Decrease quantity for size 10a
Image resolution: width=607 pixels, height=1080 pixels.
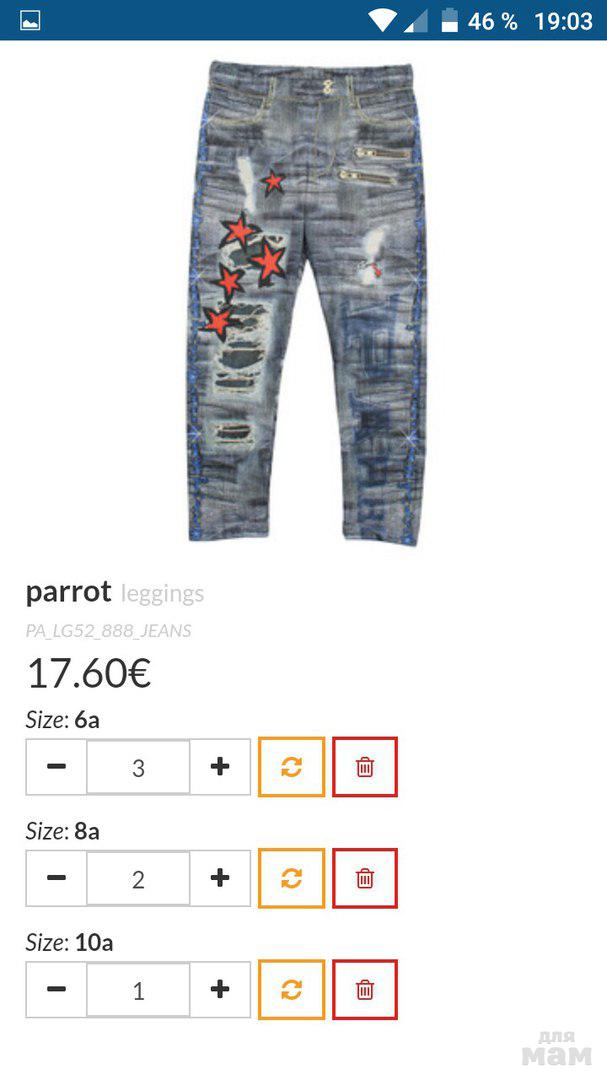[x=57, y=990]
